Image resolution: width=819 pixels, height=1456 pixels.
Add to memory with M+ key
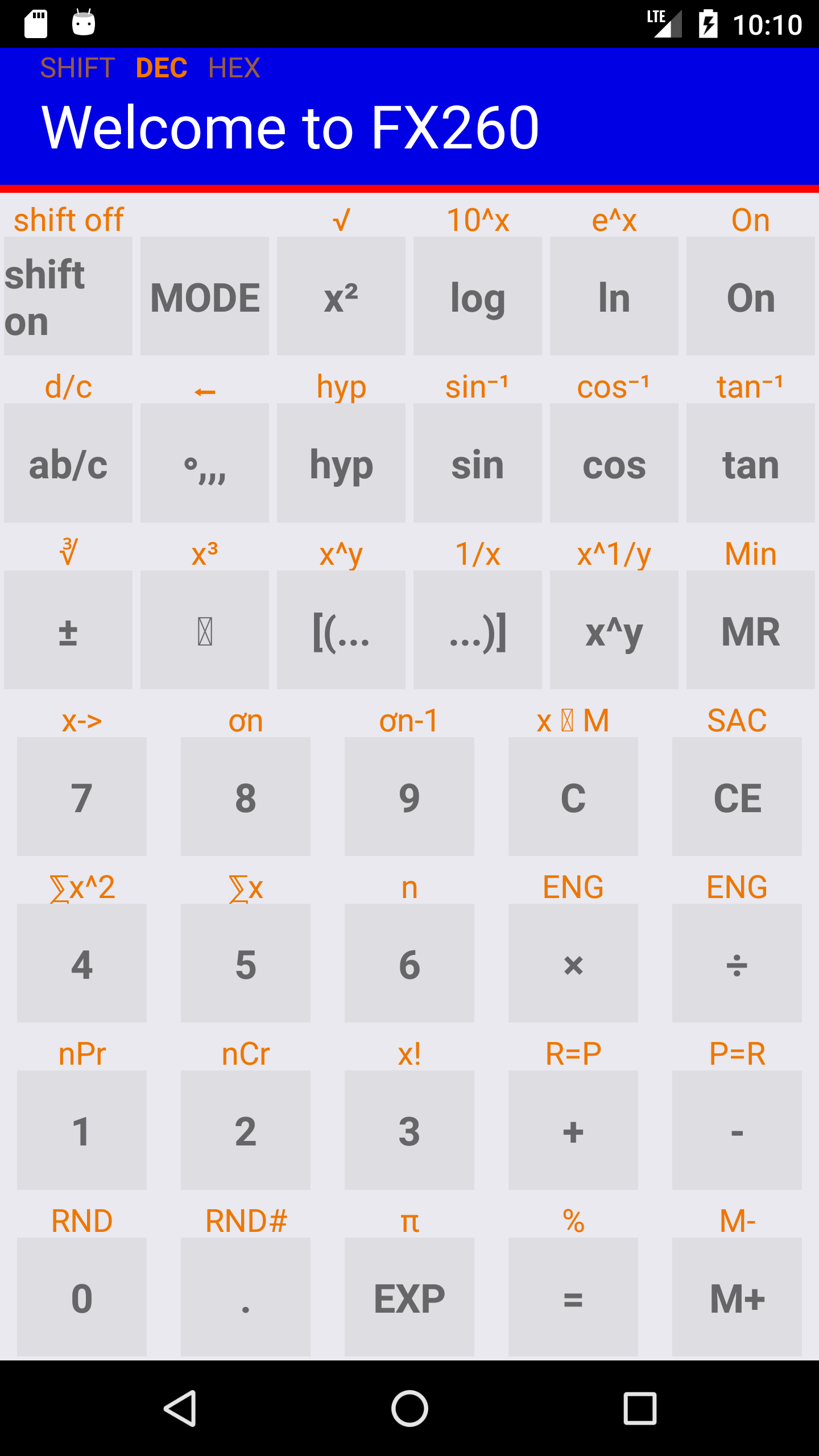click(x=737, y=1298)
